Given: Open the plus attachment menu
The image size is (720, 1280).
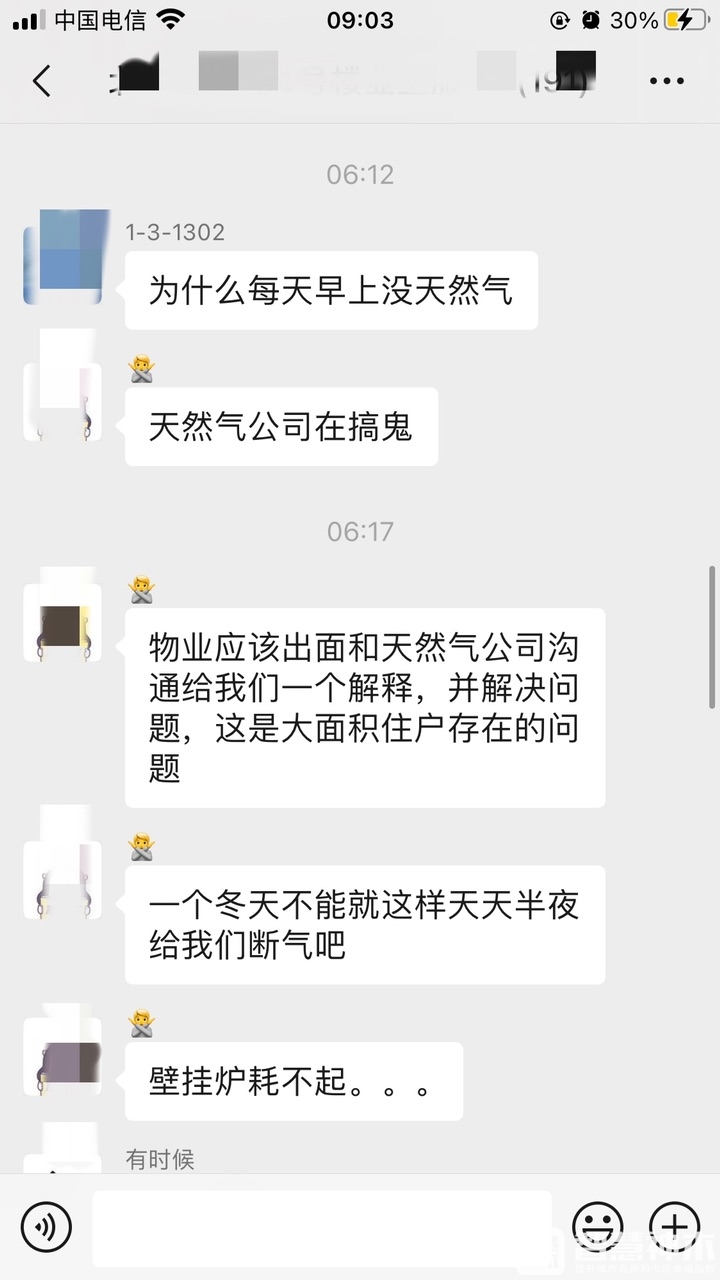Looking at the screenshot, I should coord(674,1226).
